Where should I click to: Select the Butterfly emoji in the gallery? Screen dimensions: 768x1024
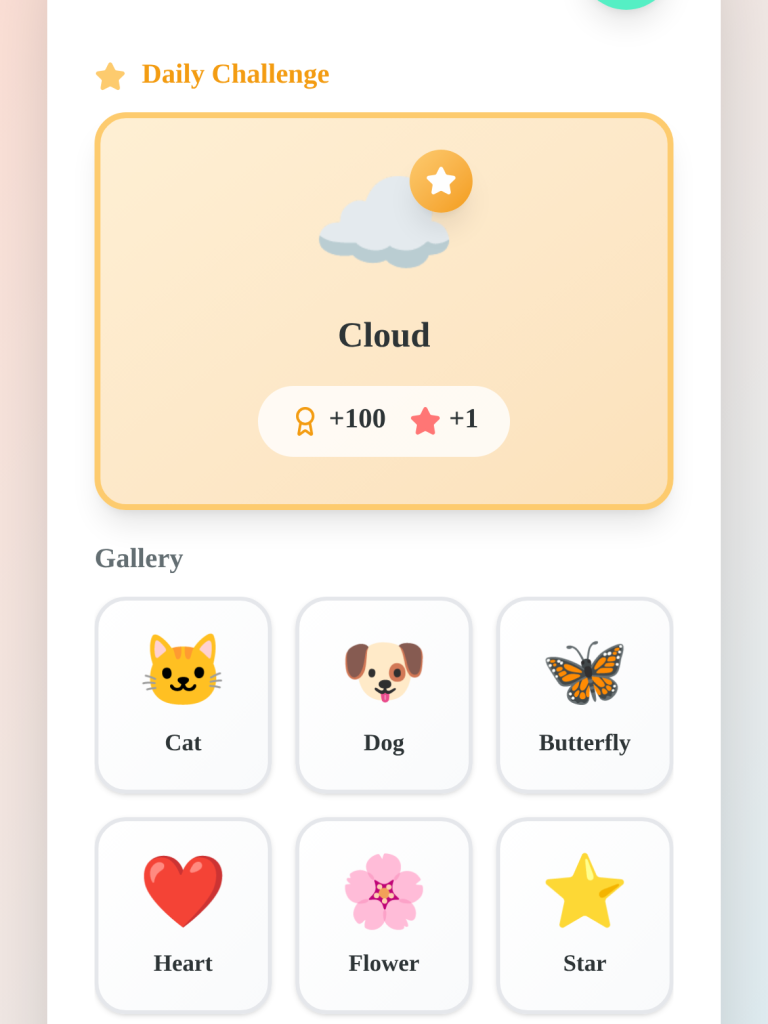585,670
